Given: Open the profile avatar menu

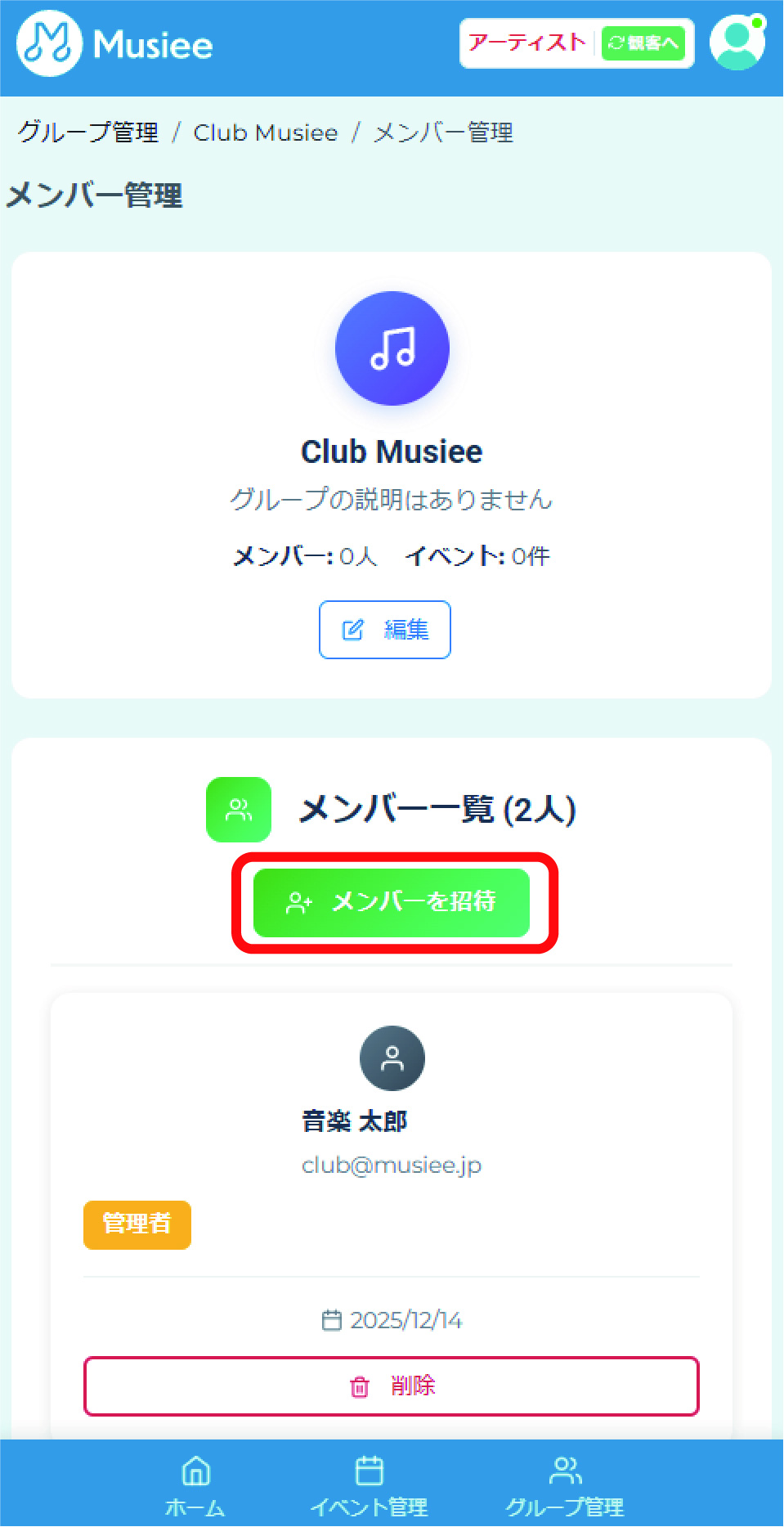Looking at the screenshot, I should 737,43.
